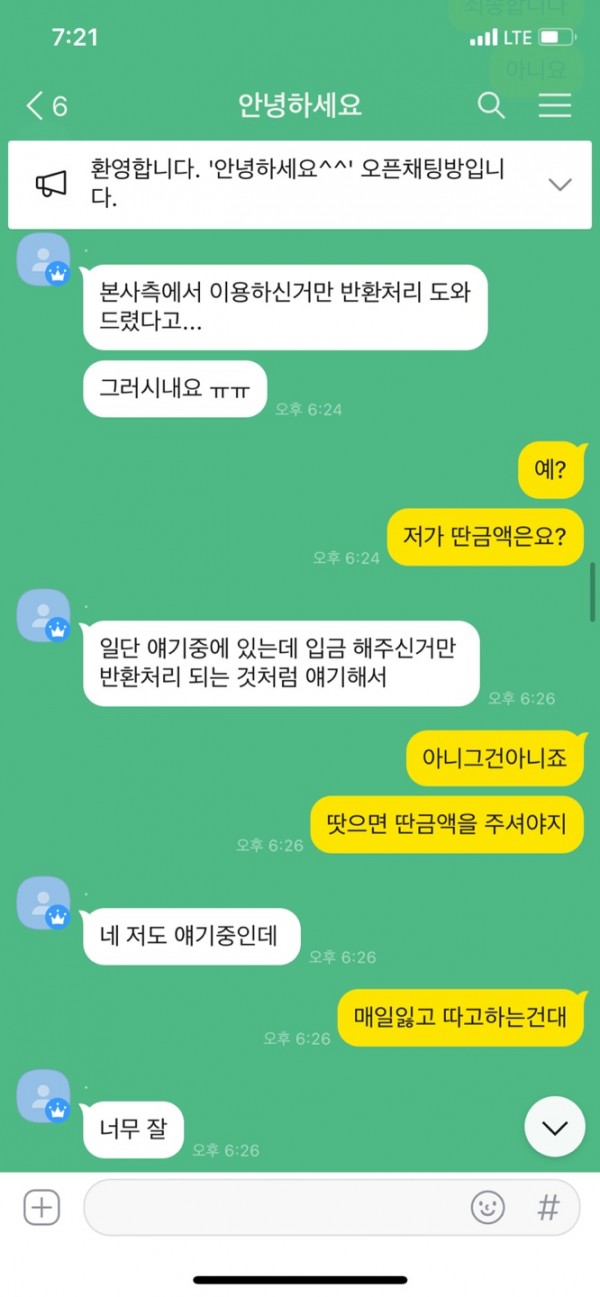The image size is (600, 1297).
Task: Open the plus attachment menu
Action: coord(42,1207)
